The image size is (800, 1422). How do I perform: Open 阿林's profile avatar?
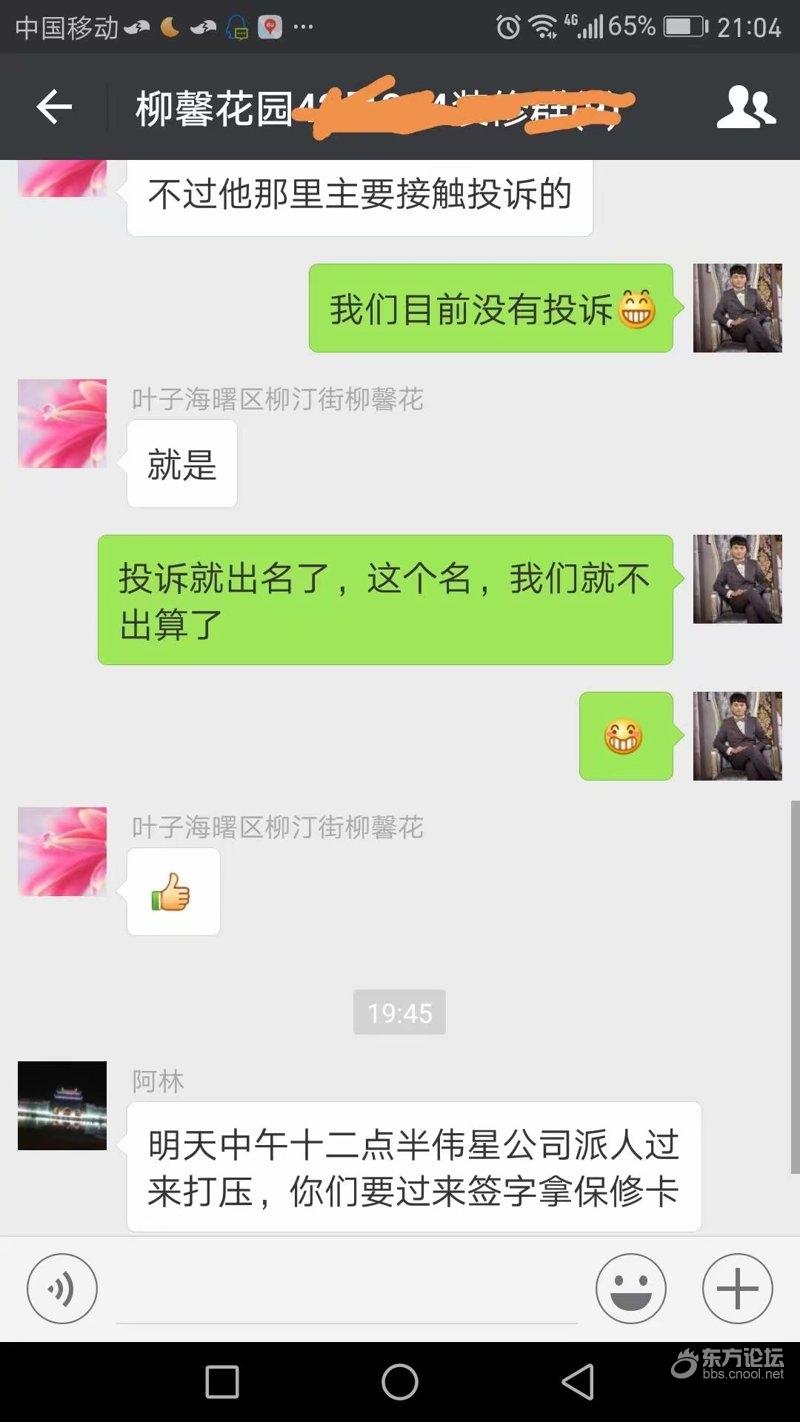coord(62,1105)
